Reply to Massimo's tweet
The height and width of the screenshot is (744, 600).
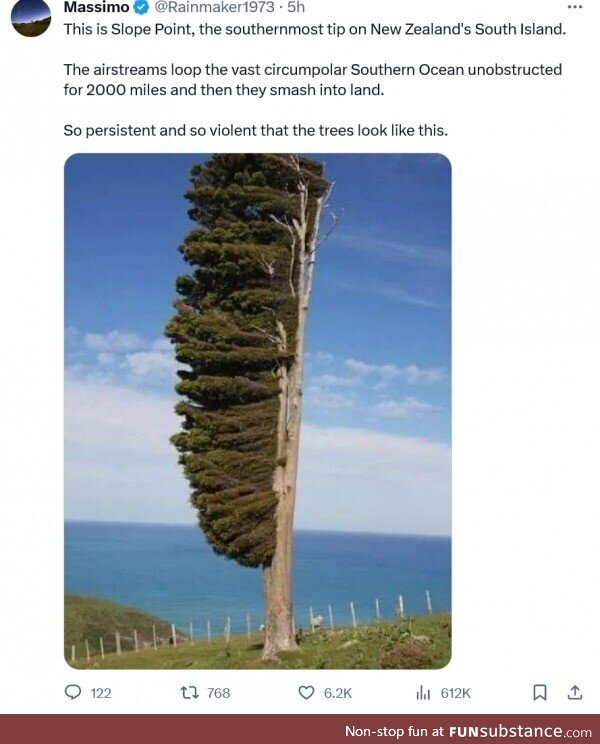(73, 692)
